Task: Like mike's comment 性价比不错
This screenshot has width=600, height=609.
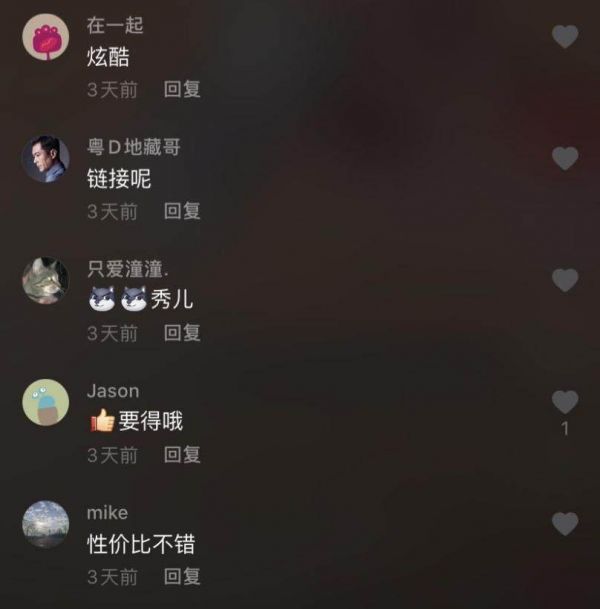Action: (565, 524)
